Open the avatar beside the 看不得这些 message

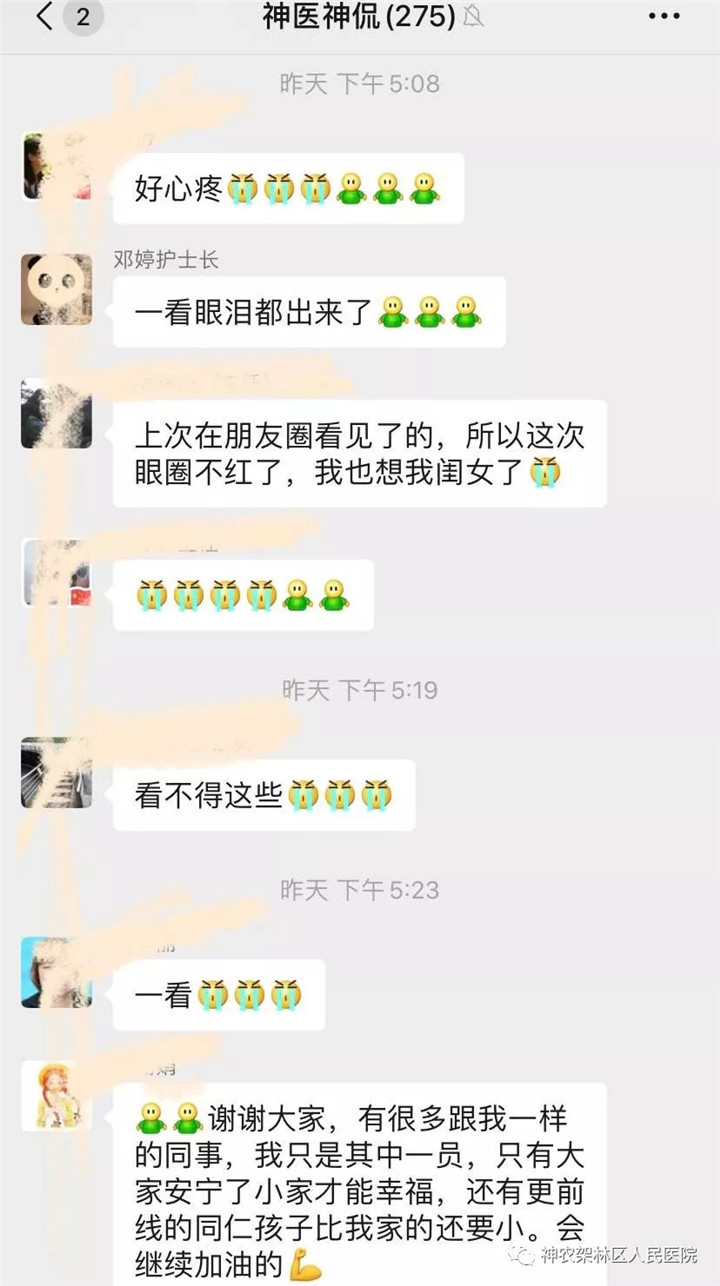pos(57,772)
